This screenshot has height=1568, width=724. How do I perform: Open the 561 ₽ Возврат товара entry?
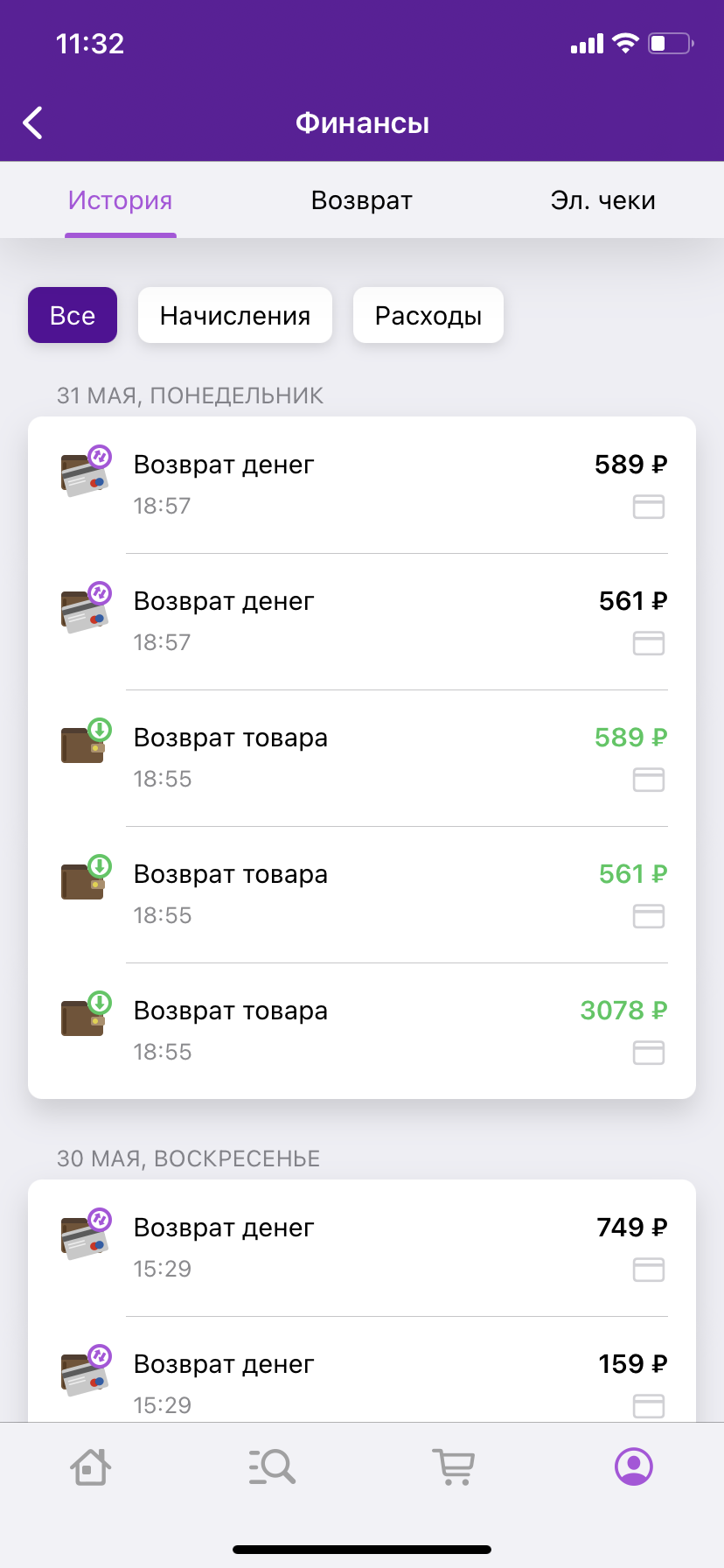point(362,895)
